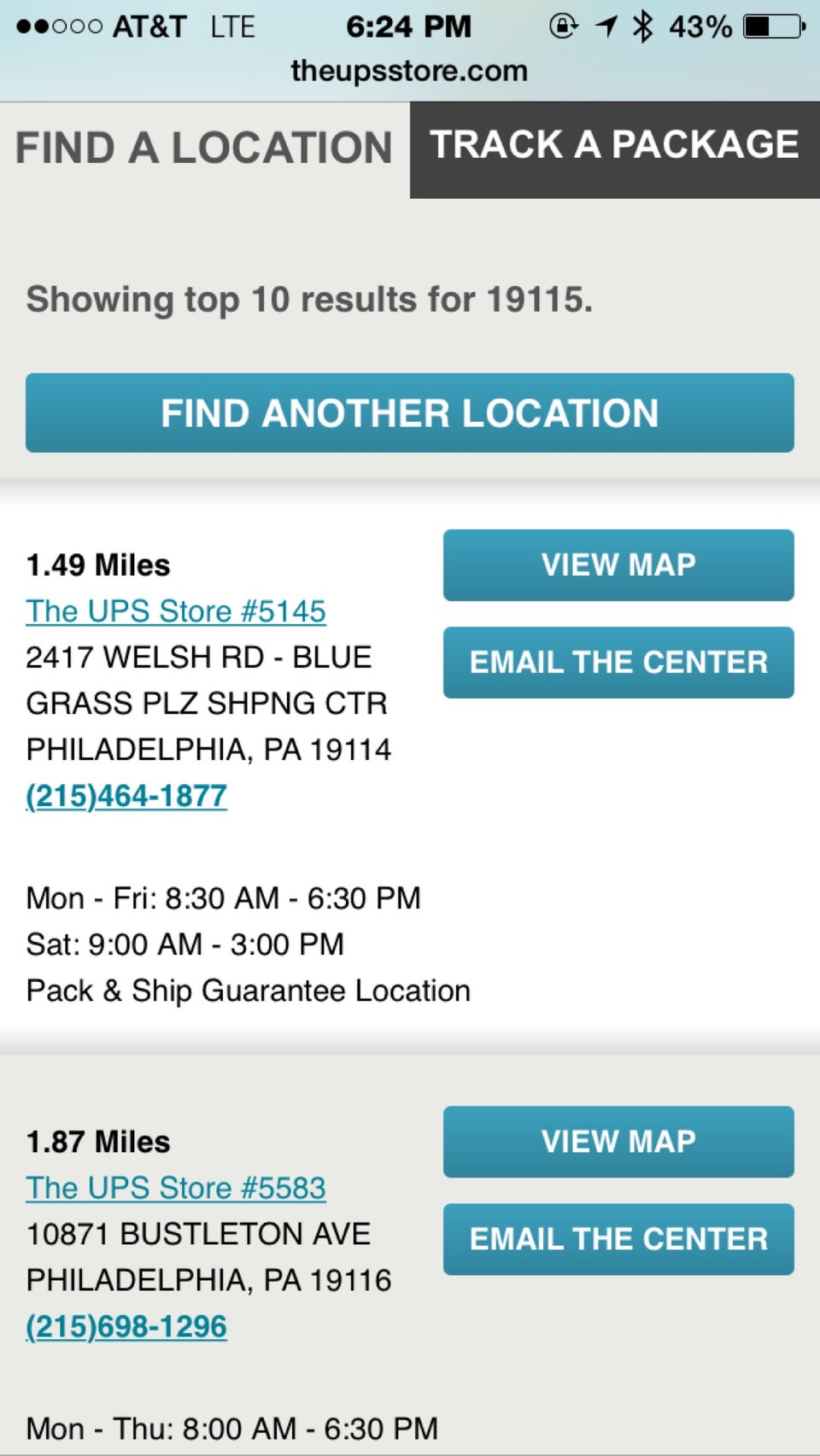The width and height of the screenshot is (820, 1456).
Task: Tap the theupsstore.com address bar
Action: click(x=409, y=71)
